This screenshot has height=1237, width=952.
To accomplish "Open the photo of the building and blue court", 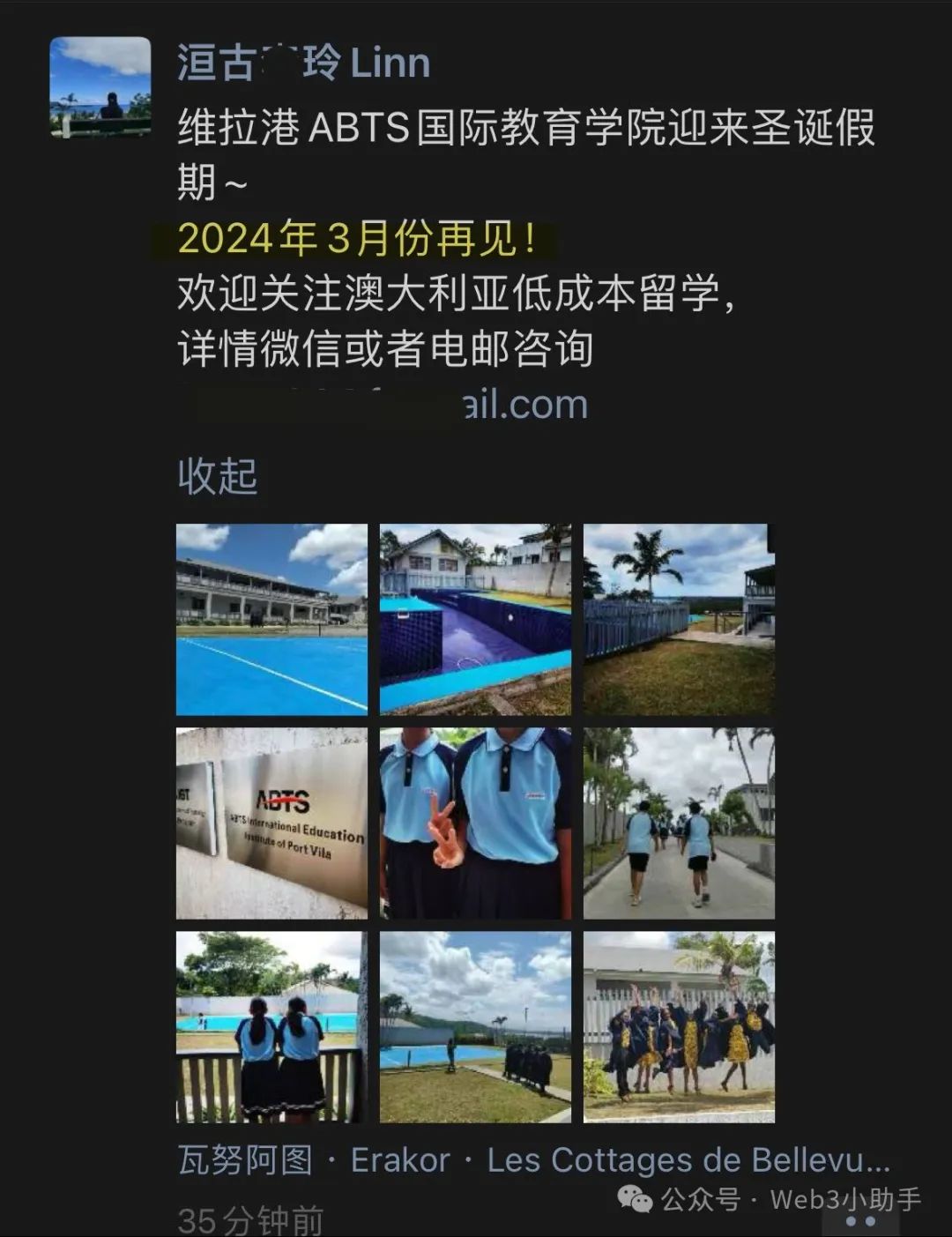I will pos(271,619).
